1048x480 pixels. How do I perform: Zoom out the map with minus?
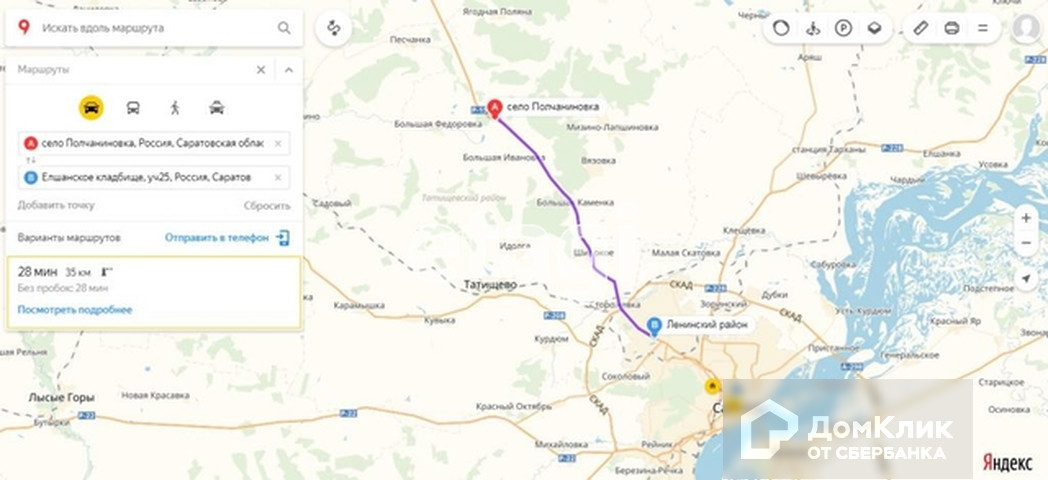point(1027,243)
